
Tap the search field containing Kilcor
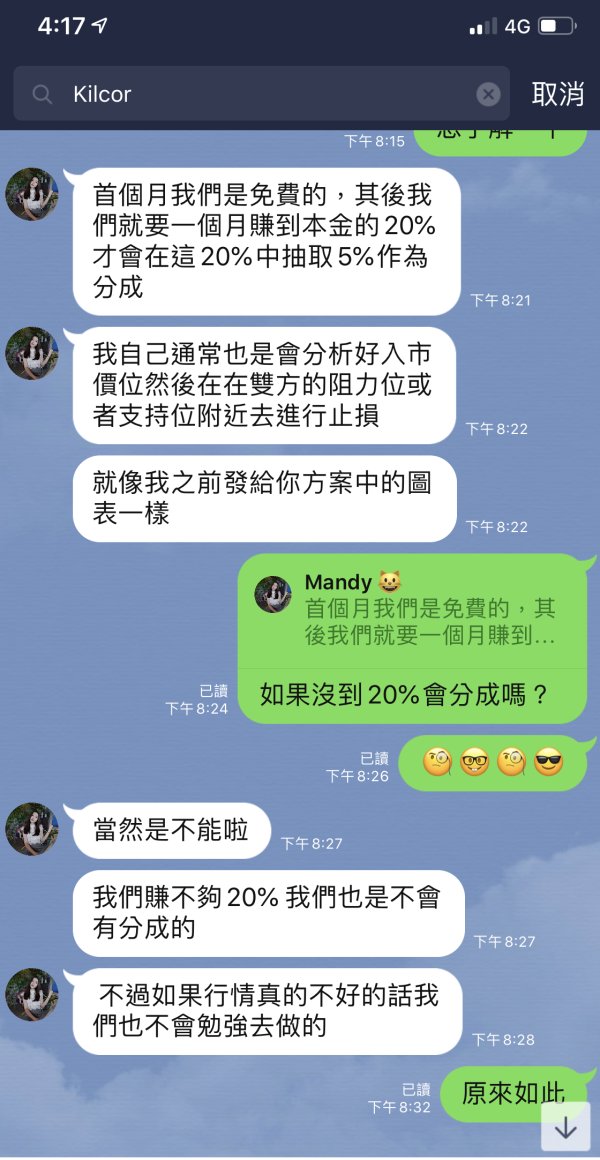coord(261,94)
